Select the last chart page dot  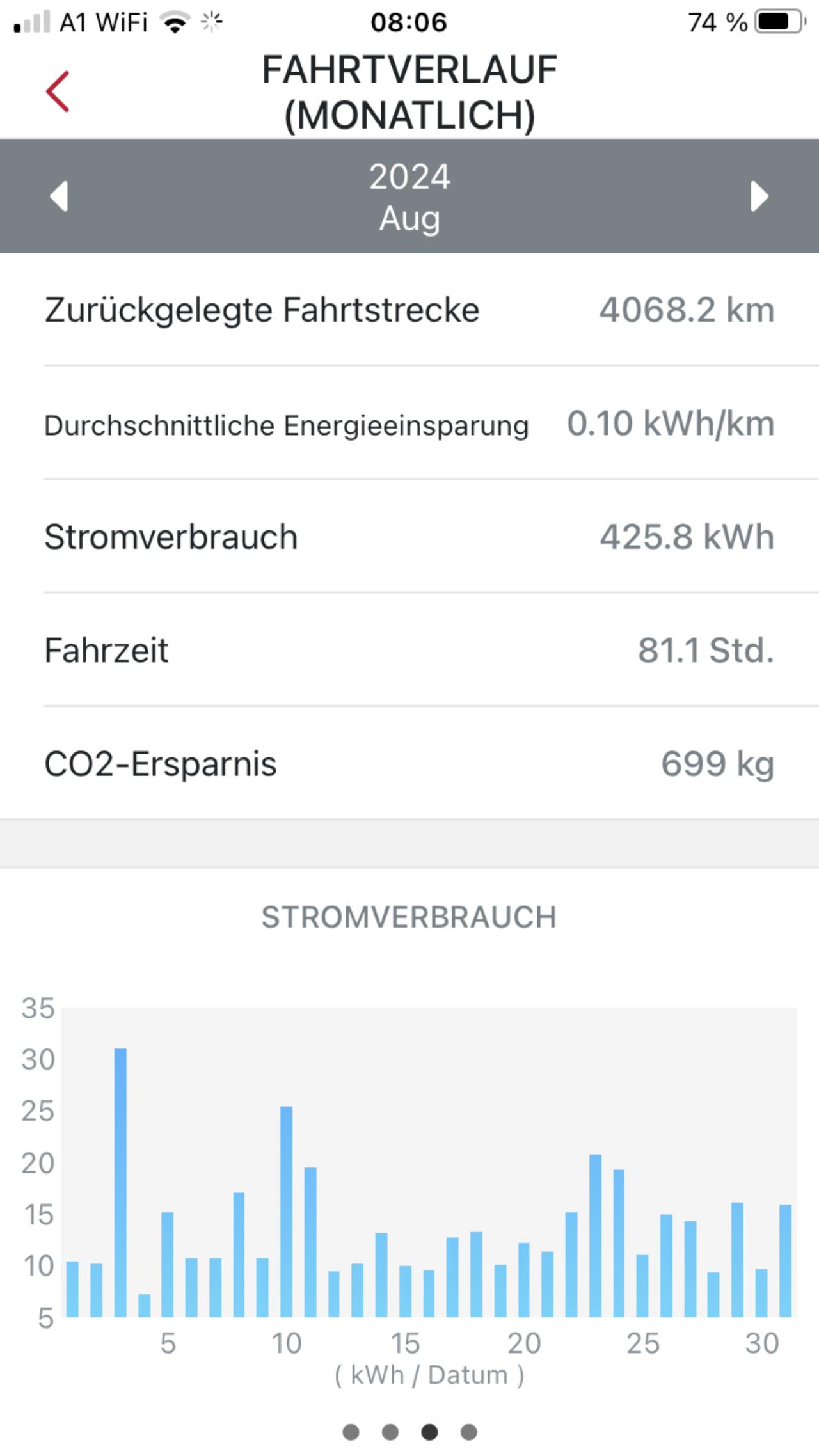(x=468, y=1432)
